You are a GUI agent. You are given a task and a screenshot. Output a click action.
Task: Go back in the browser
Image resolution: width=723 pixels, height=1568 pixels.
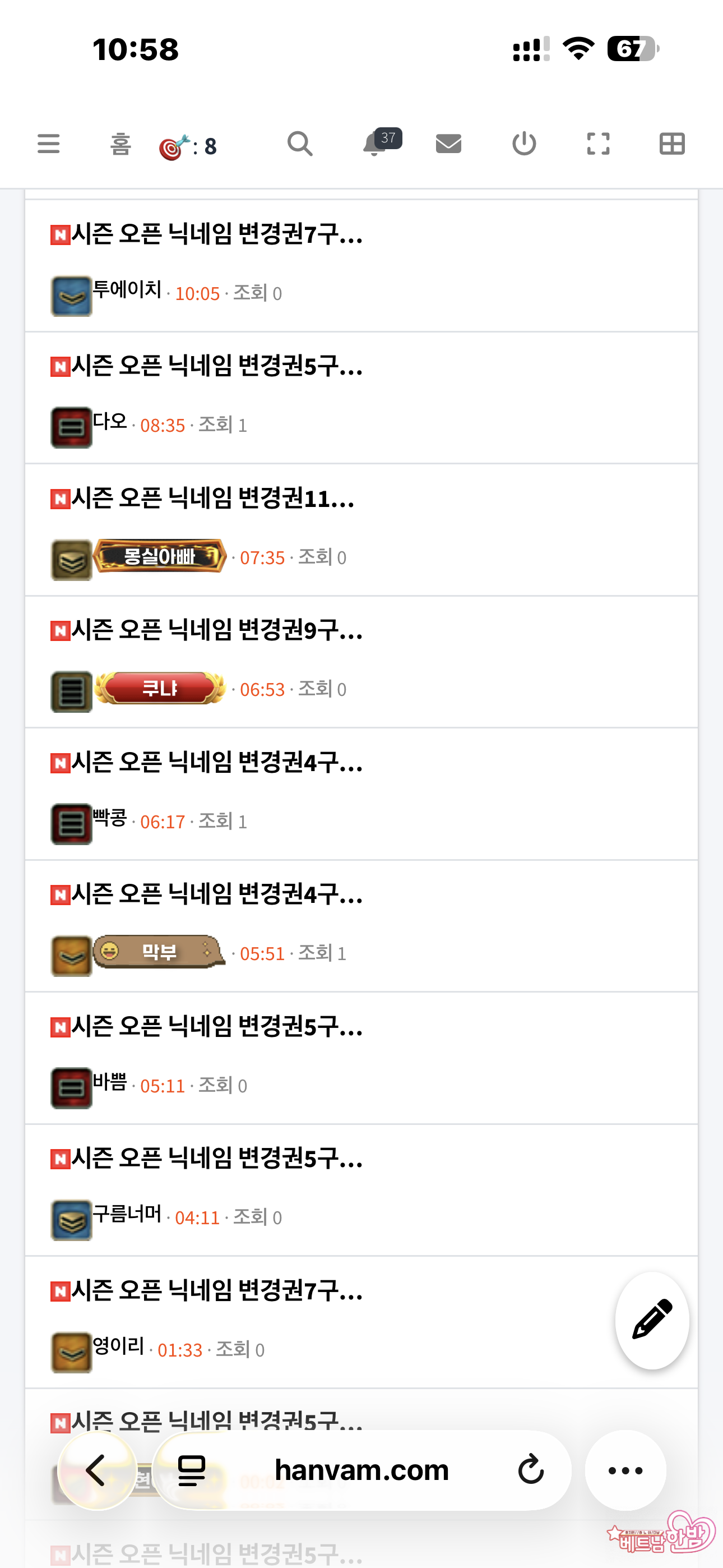96,1470
